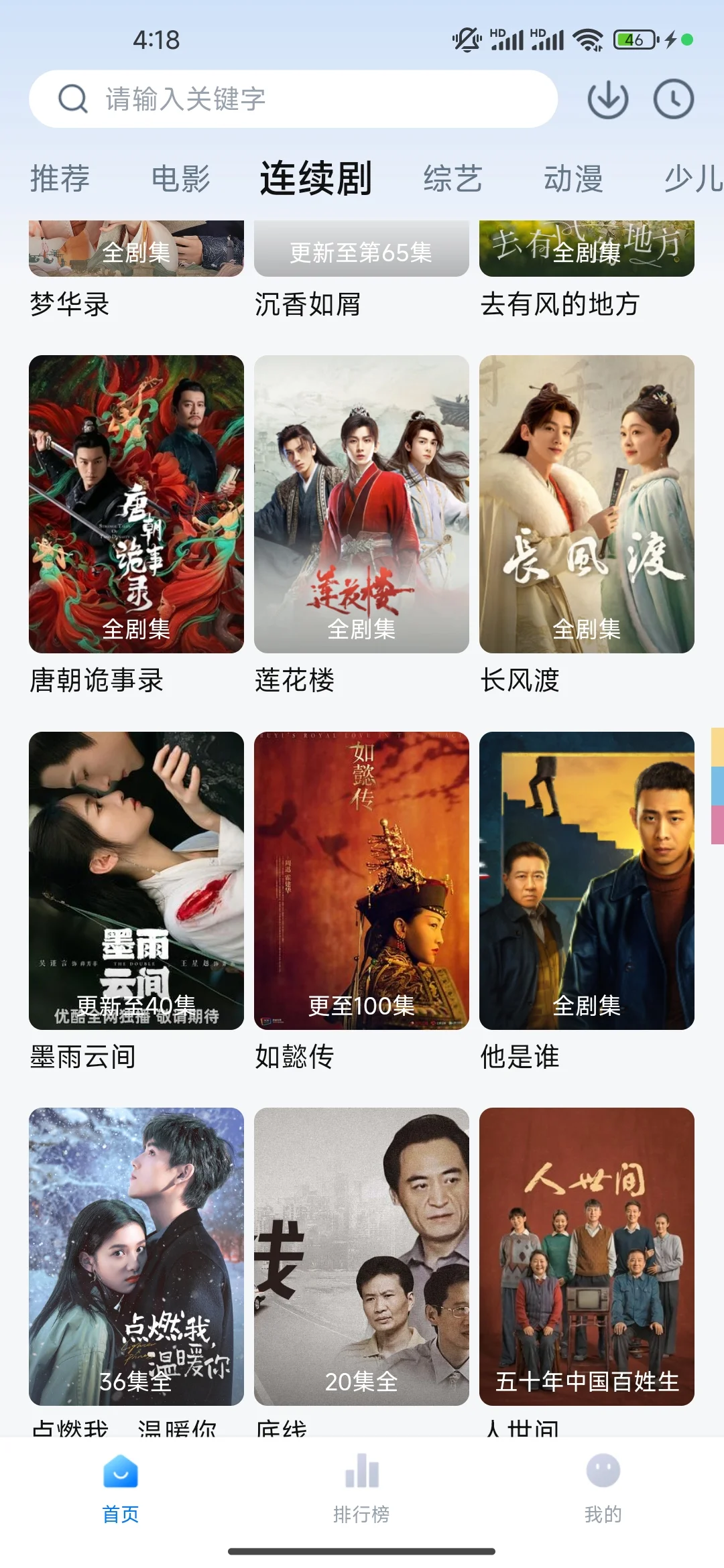Image resolution: width=724 pixels, height=1568 pixels.
Task: Open the 少儿 category tab
Action: pyautogui.click(x=692, y=179)
